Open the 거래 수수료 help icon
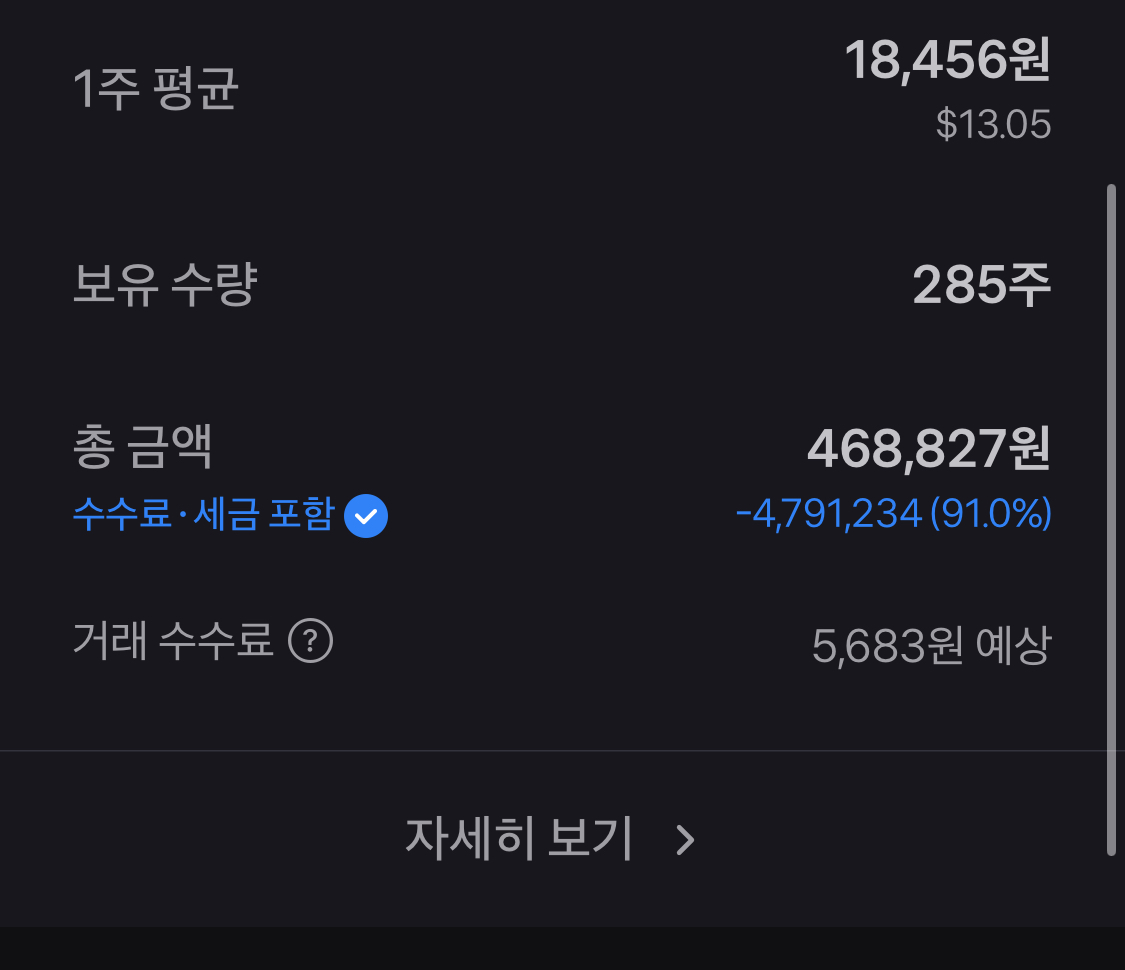 coord(310,641)
